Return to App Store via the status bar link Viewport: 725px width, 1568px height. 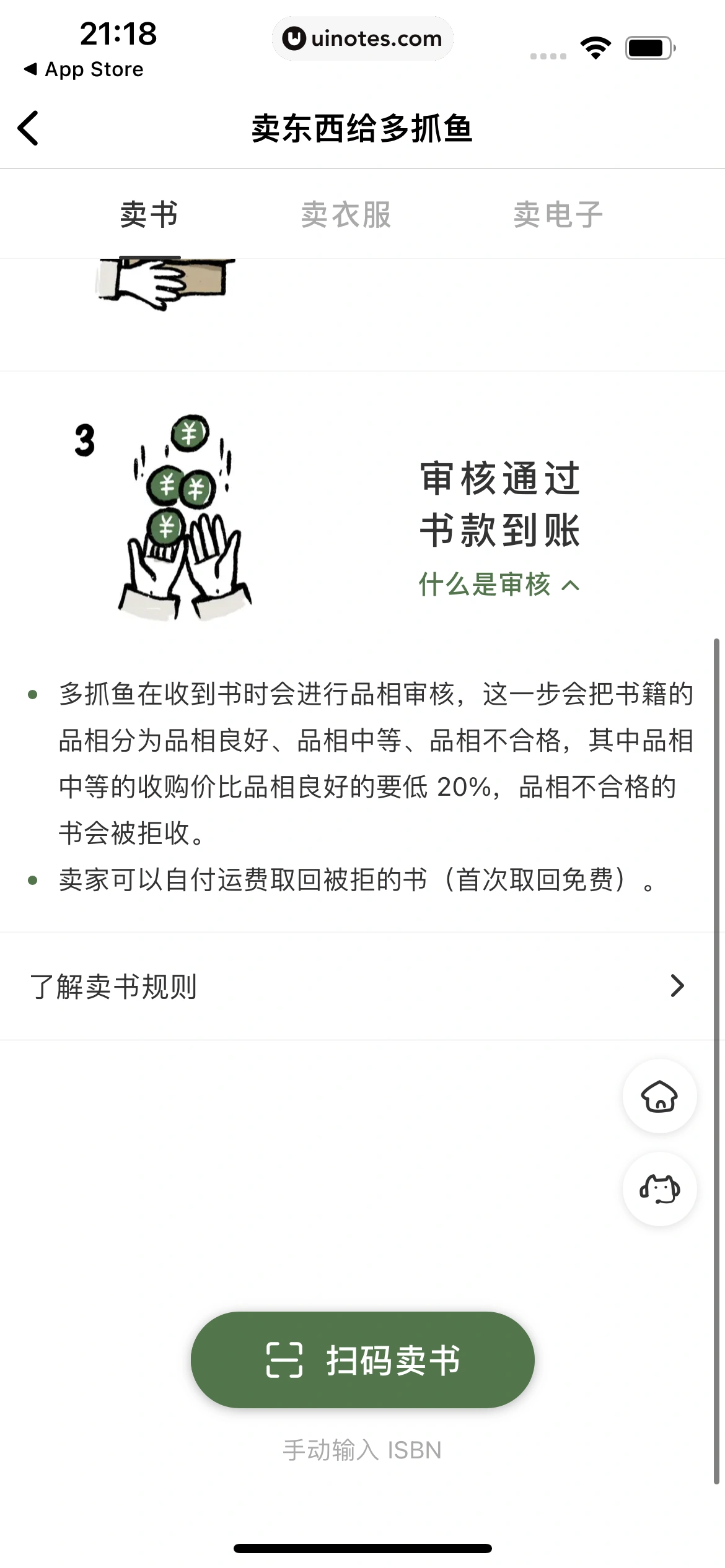[x=84, y=69]
